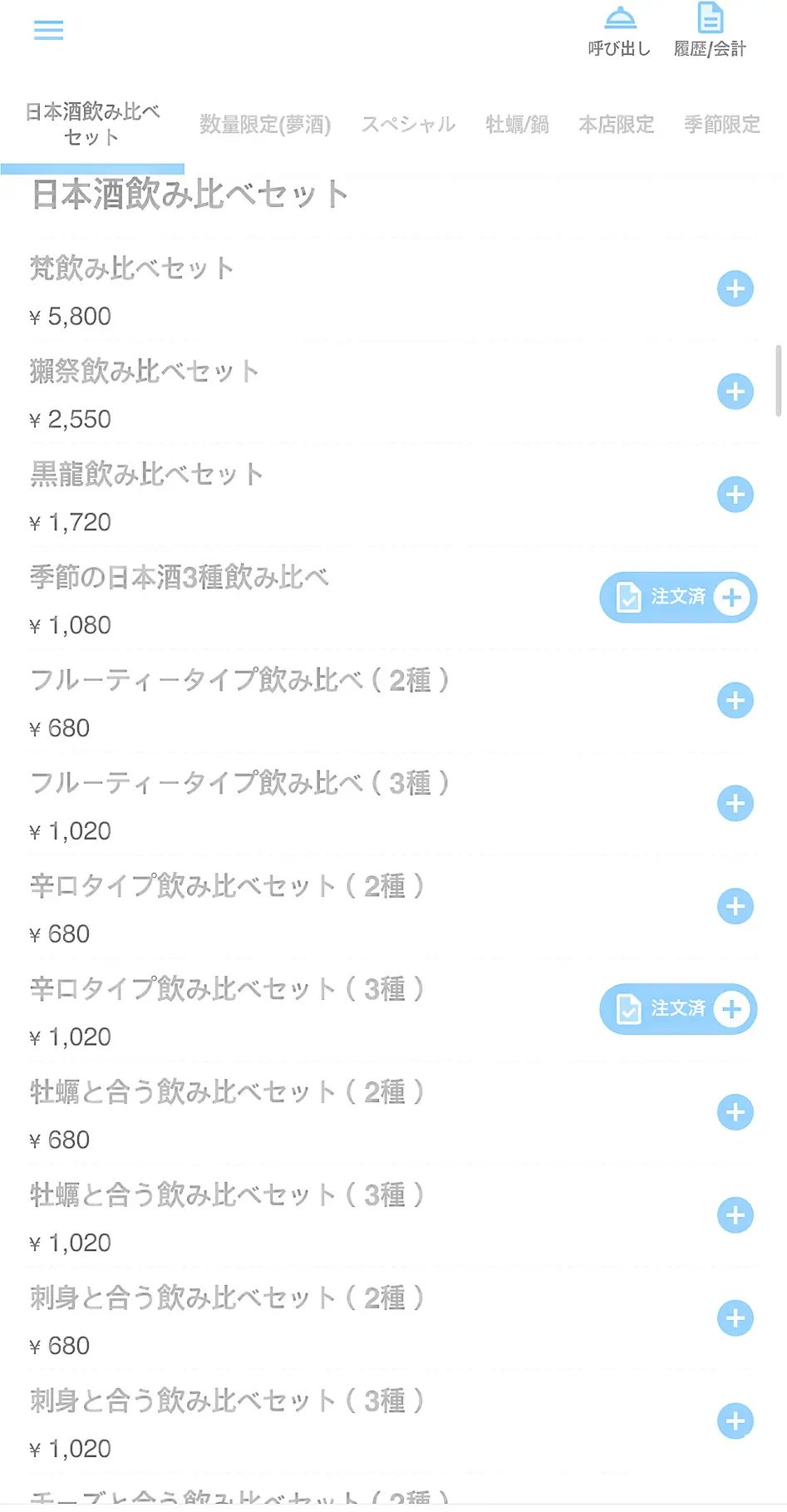Select the 牡蠣/鍋 tab
Viewport: 787px width, 1512px height.
coord(517,125)
